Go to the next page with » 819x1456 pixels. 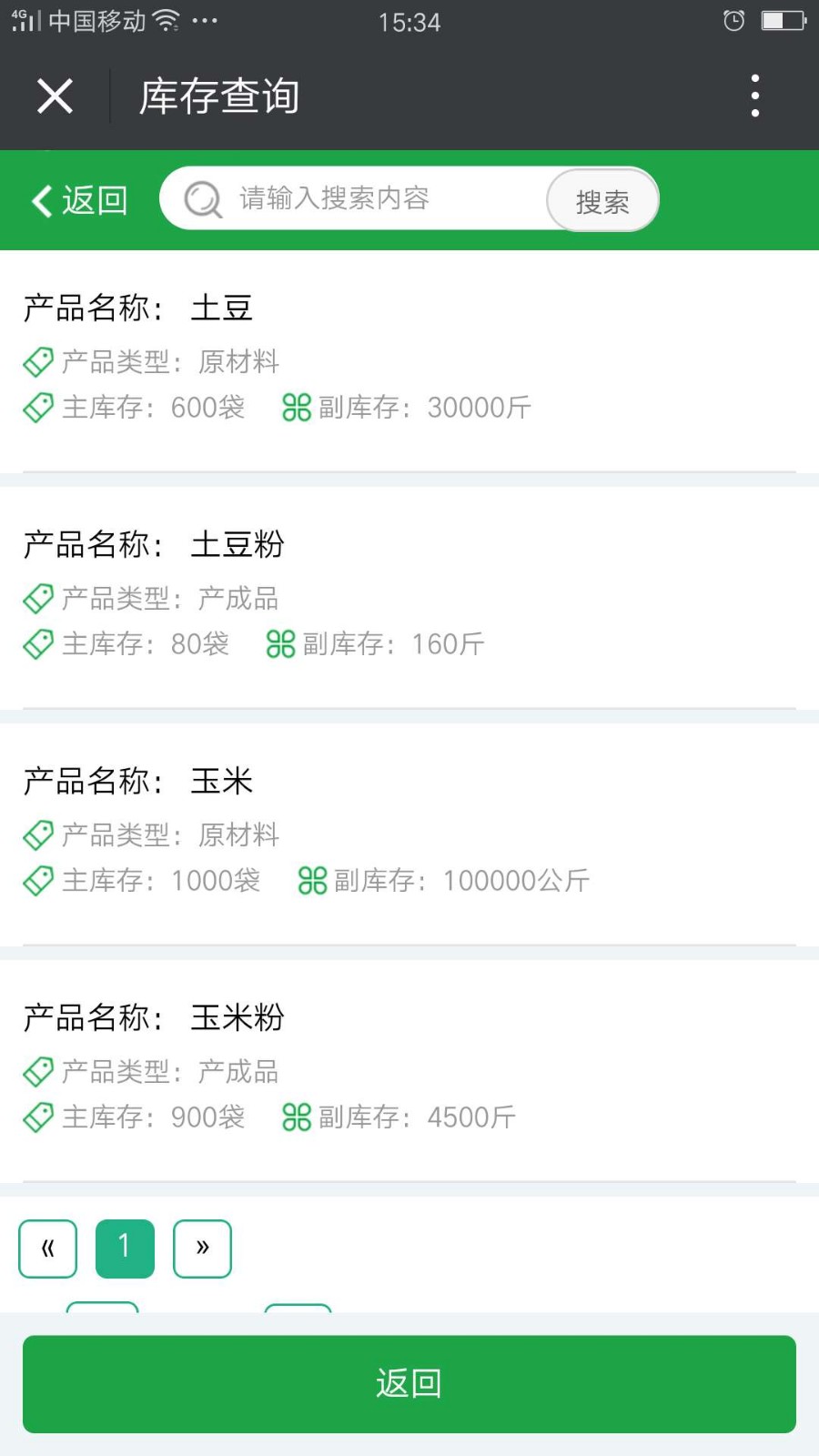tap(202, 1249)
